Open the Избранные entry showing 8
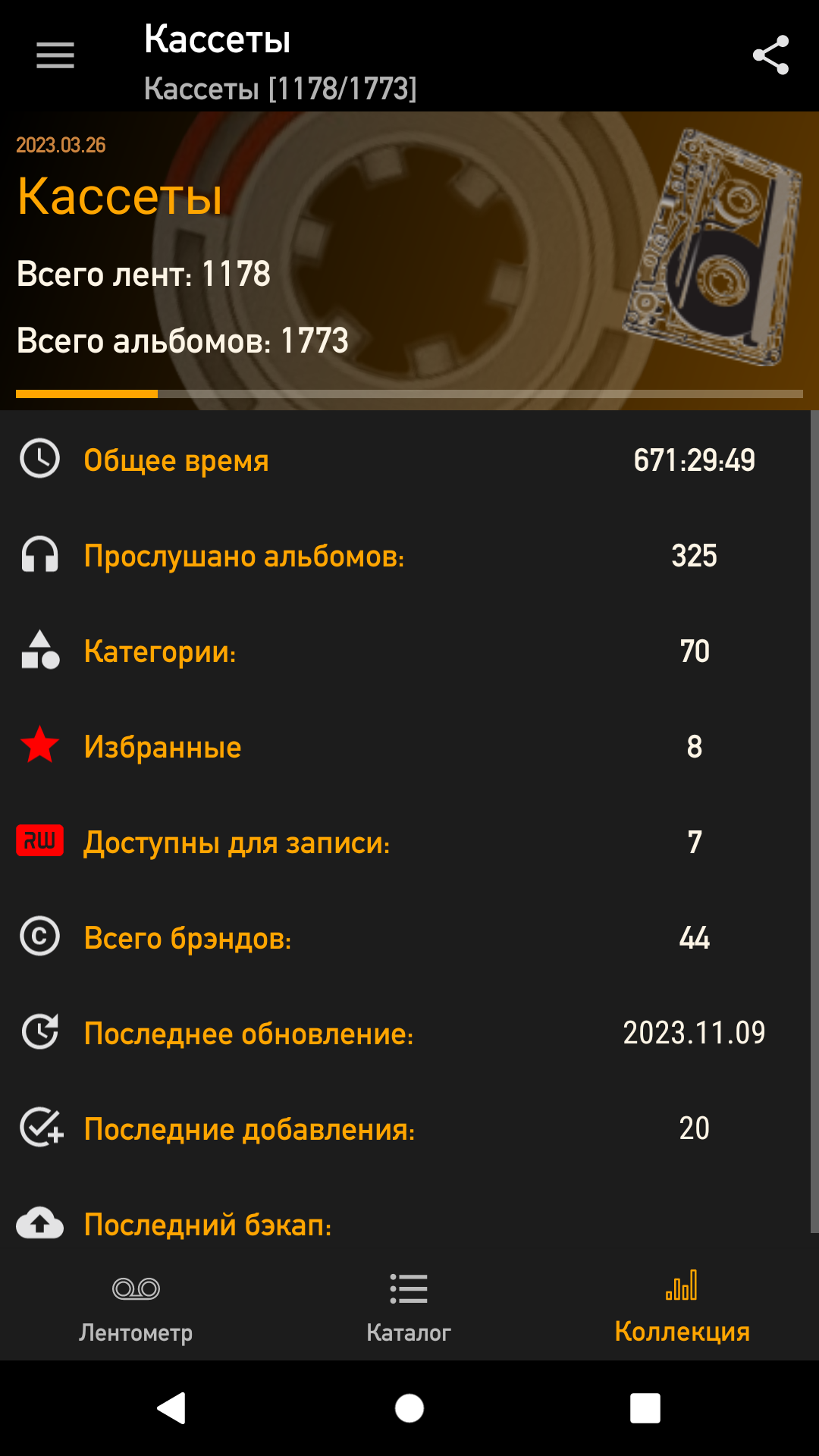The width and height of the screenshot is (819, 1456). coord(409,747)
